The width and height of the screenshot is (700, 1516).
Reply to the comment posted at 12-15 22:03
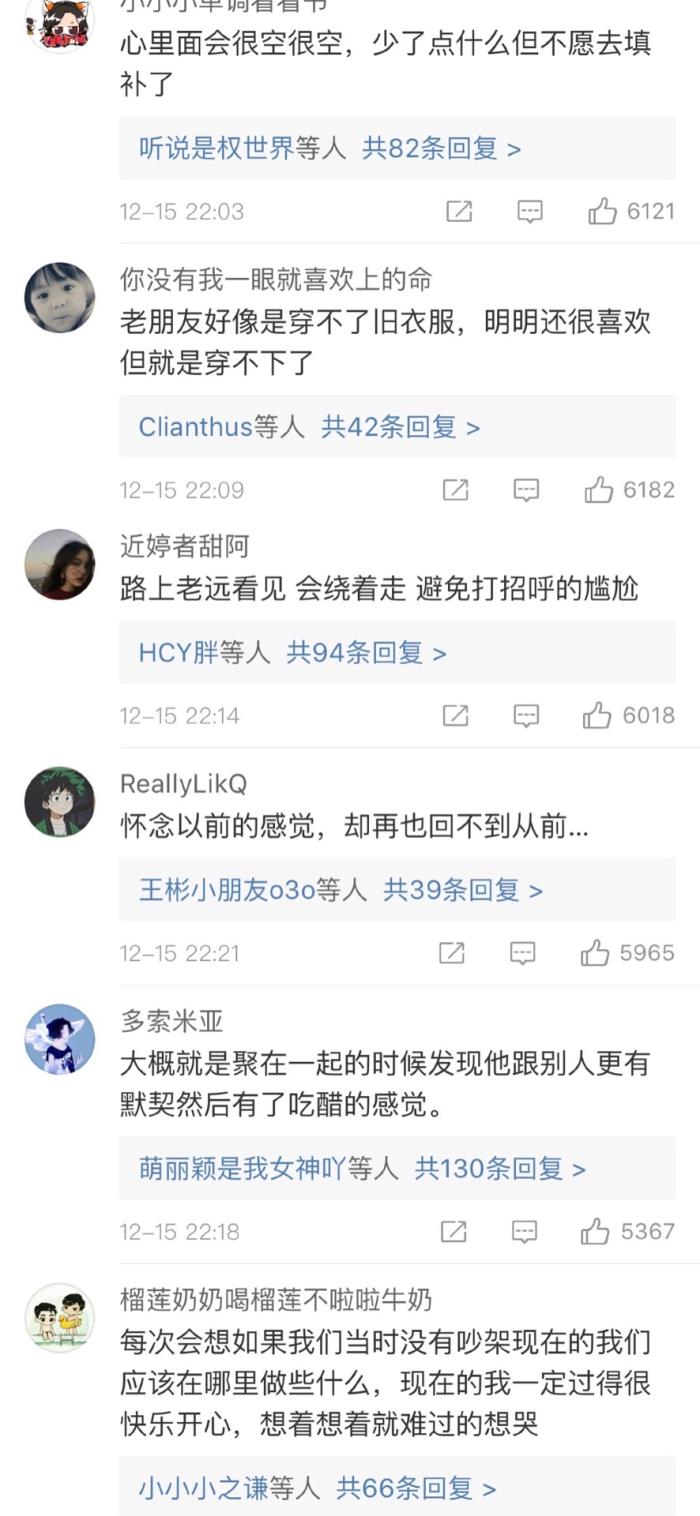[x=530, y=211]
